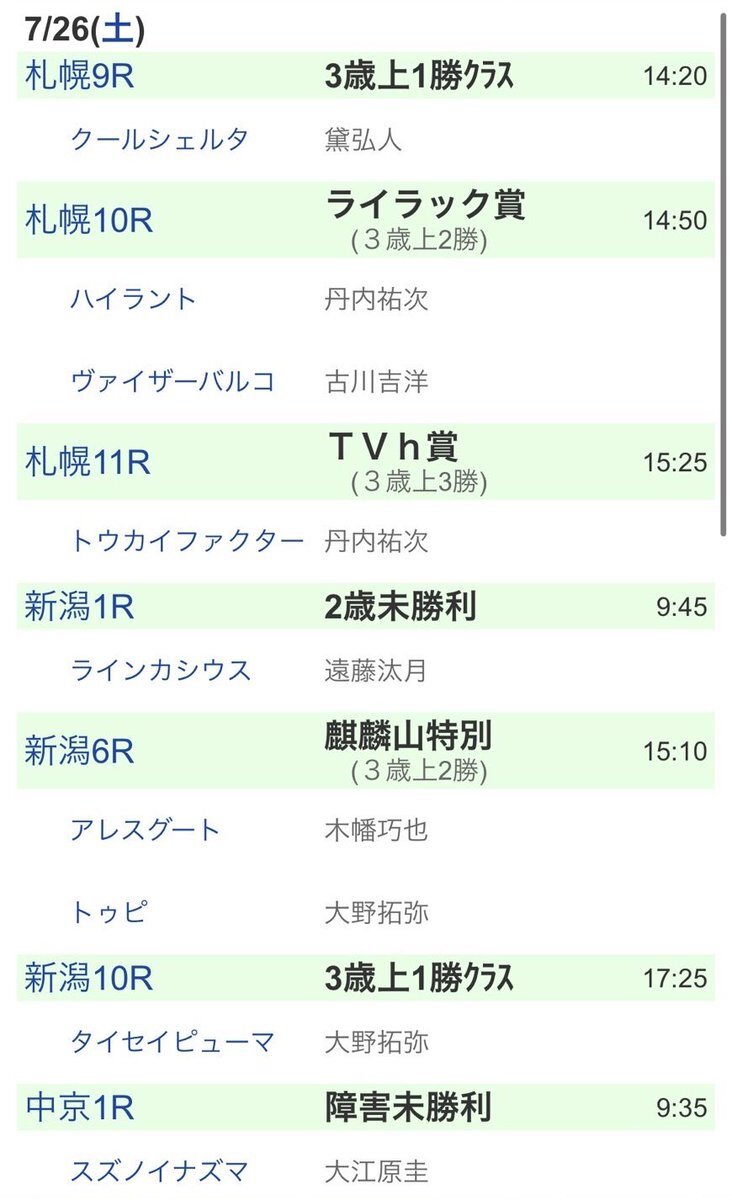Open the 新潟6R race link
Viewport: 732px width, 1200px height.
pos(79,751)
